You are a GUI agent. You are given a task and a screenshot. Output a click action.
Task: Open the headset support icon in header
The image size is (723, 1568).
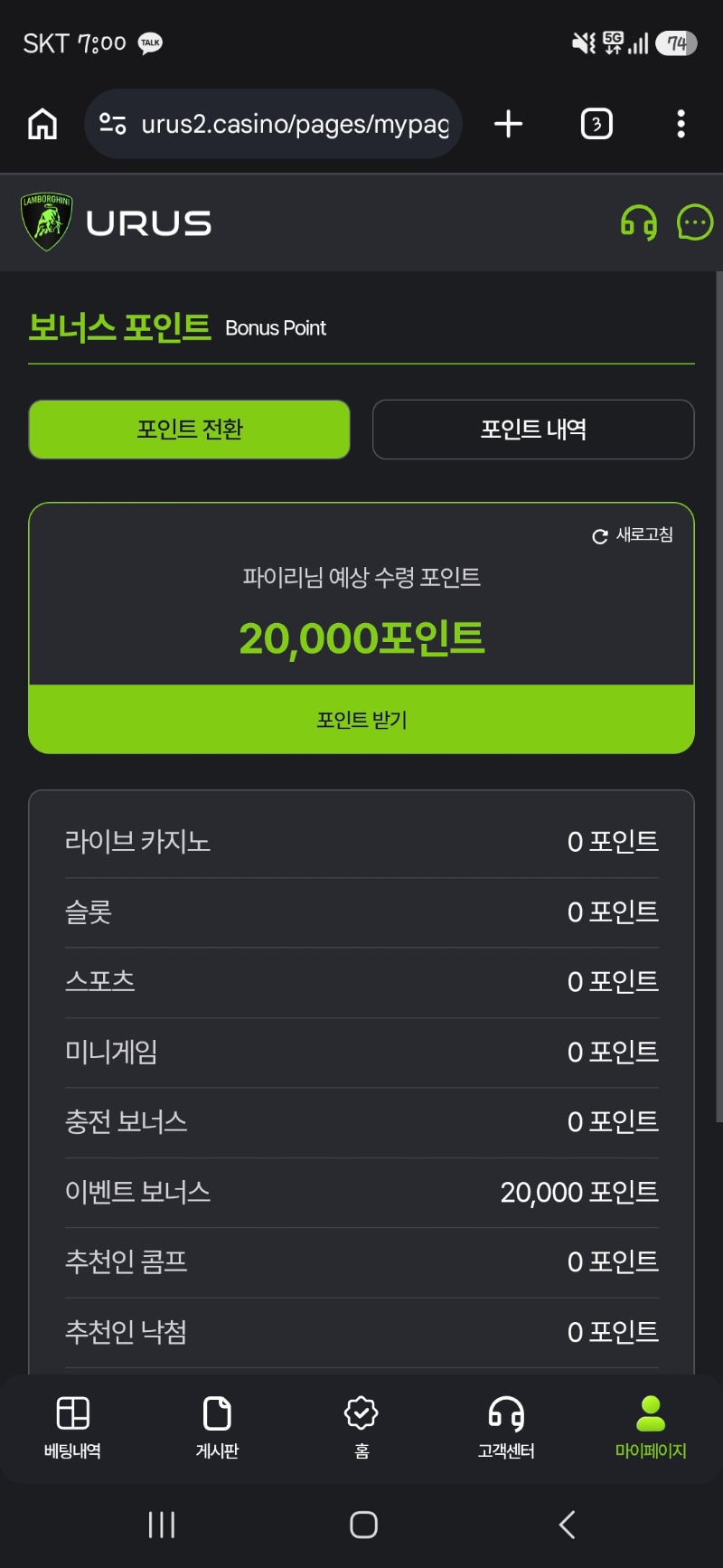(x=638, y=222)
